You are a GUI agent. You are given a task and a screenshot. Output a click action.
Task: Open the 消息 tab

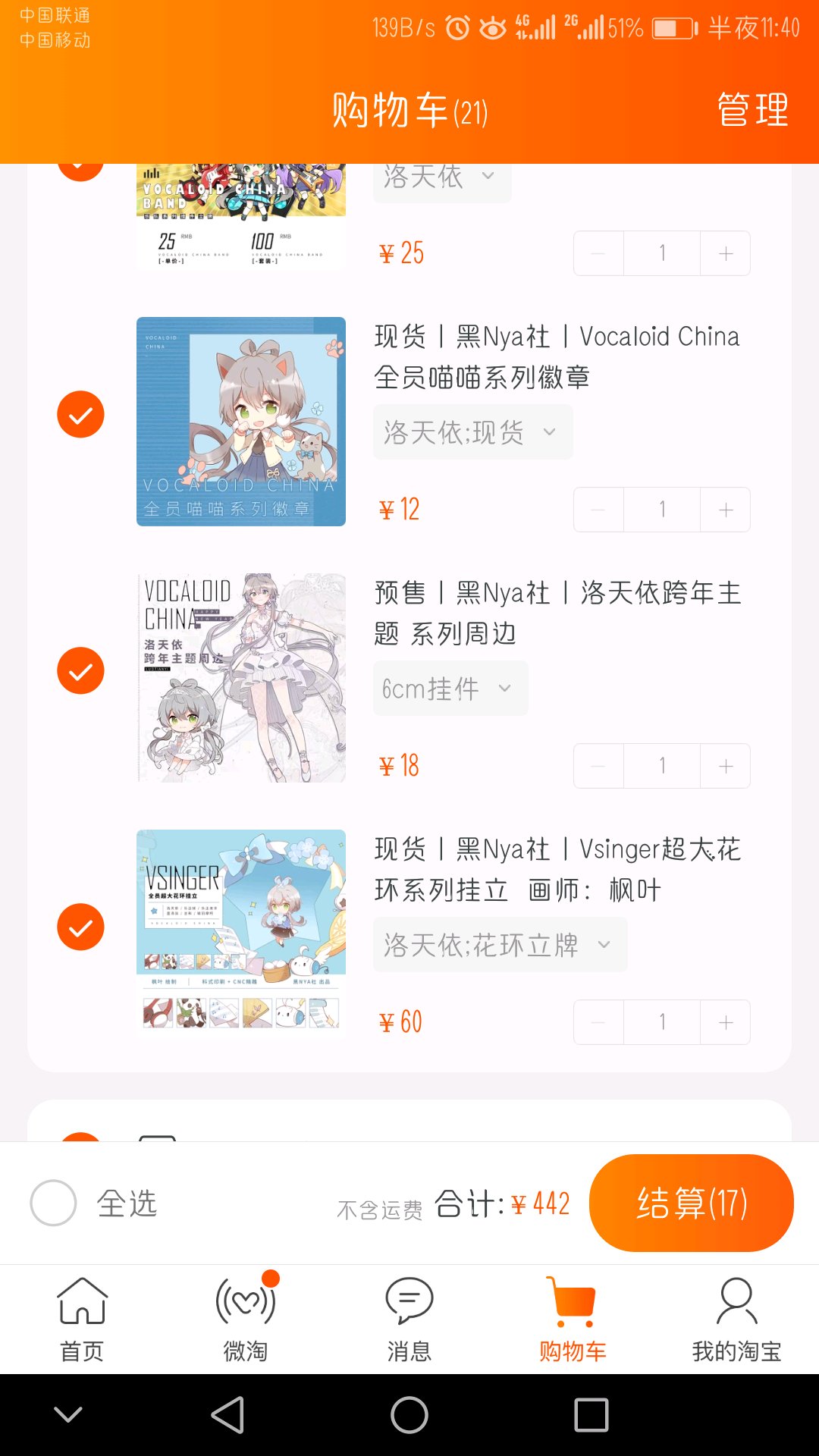(409, 1319)
